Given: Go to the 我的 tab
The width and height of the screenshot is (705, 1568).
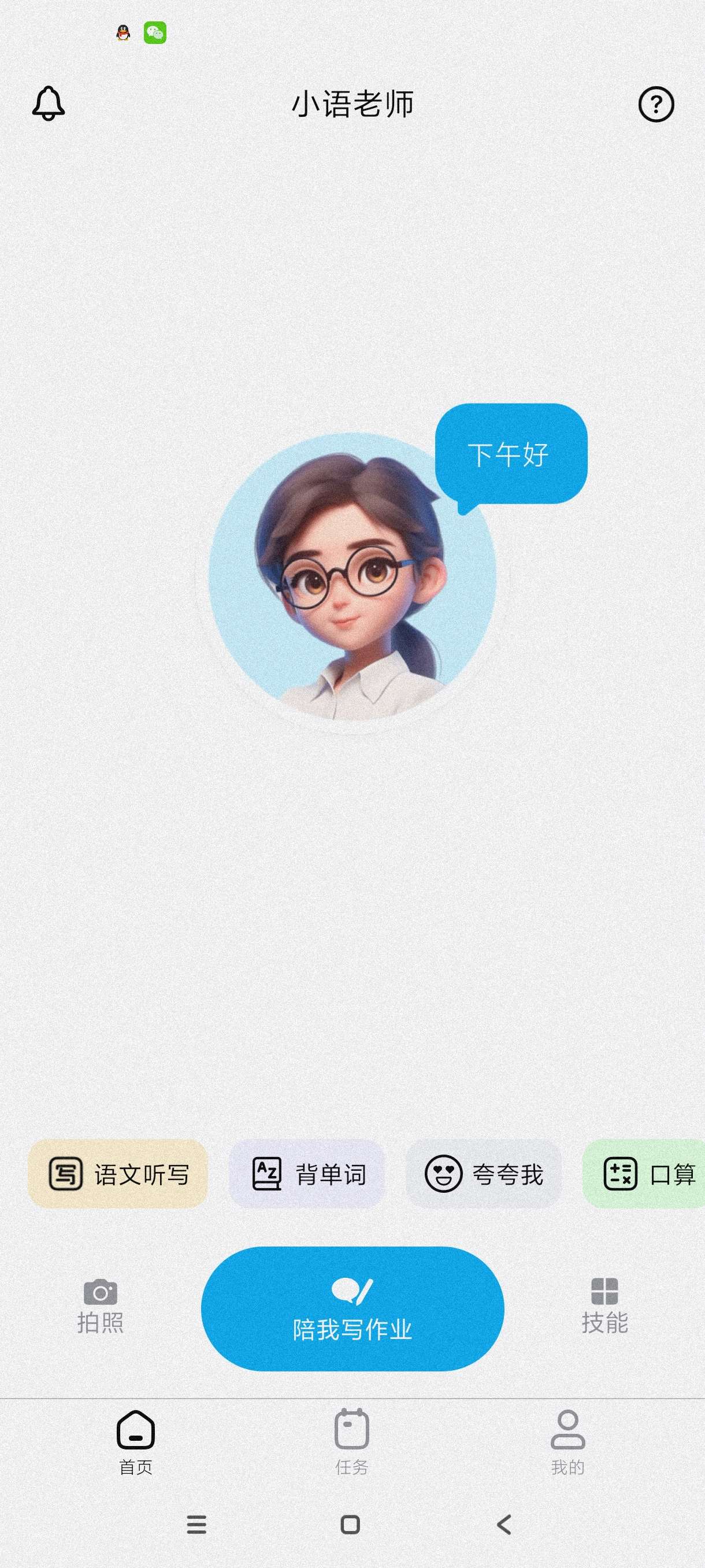Looking at the screenshot, I should [x=567, y=1441].
